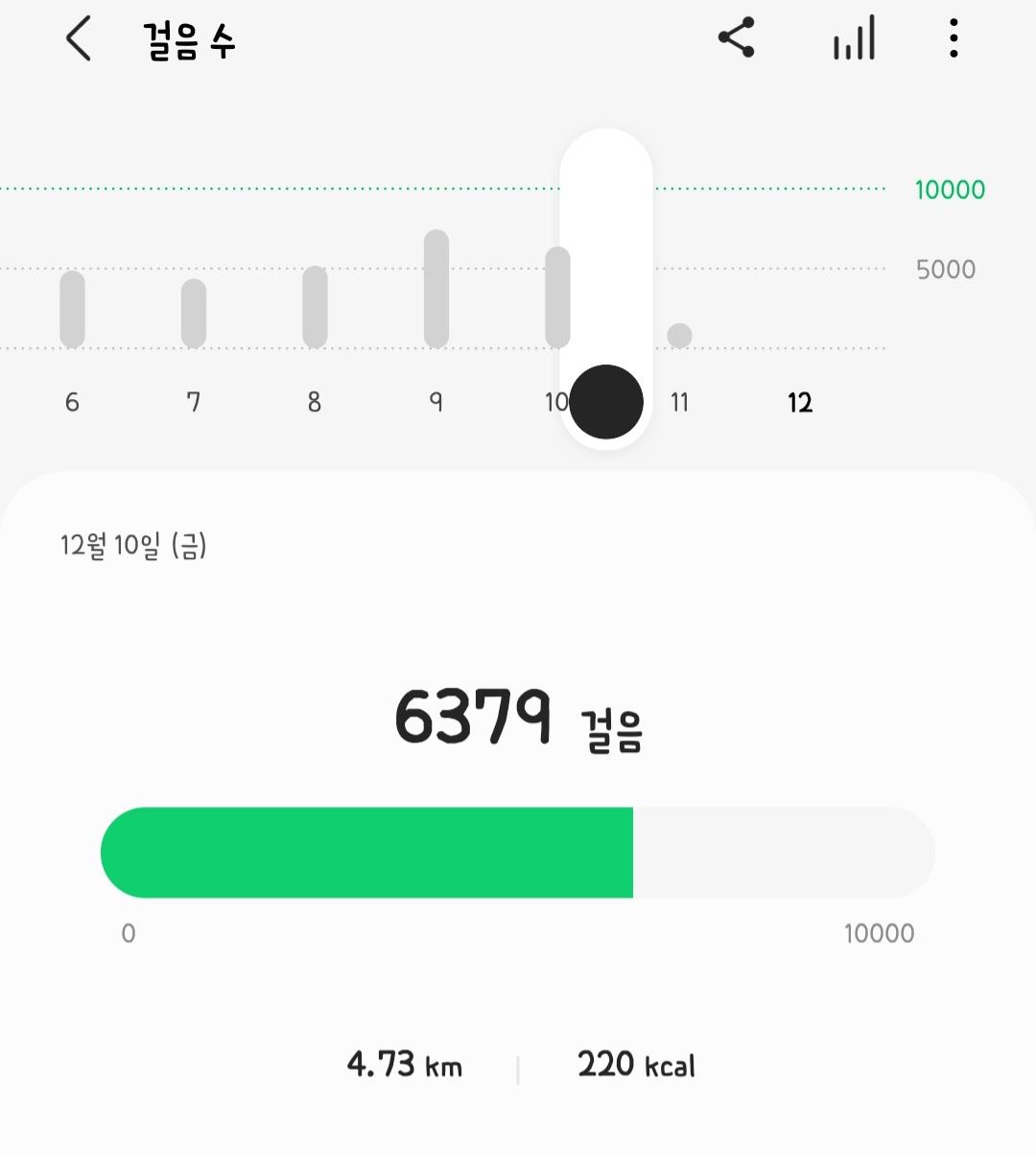Select the dot for day 11
Viewport: 1036px width, 1156px height.
pyautogui.click(x=679, y=335)
